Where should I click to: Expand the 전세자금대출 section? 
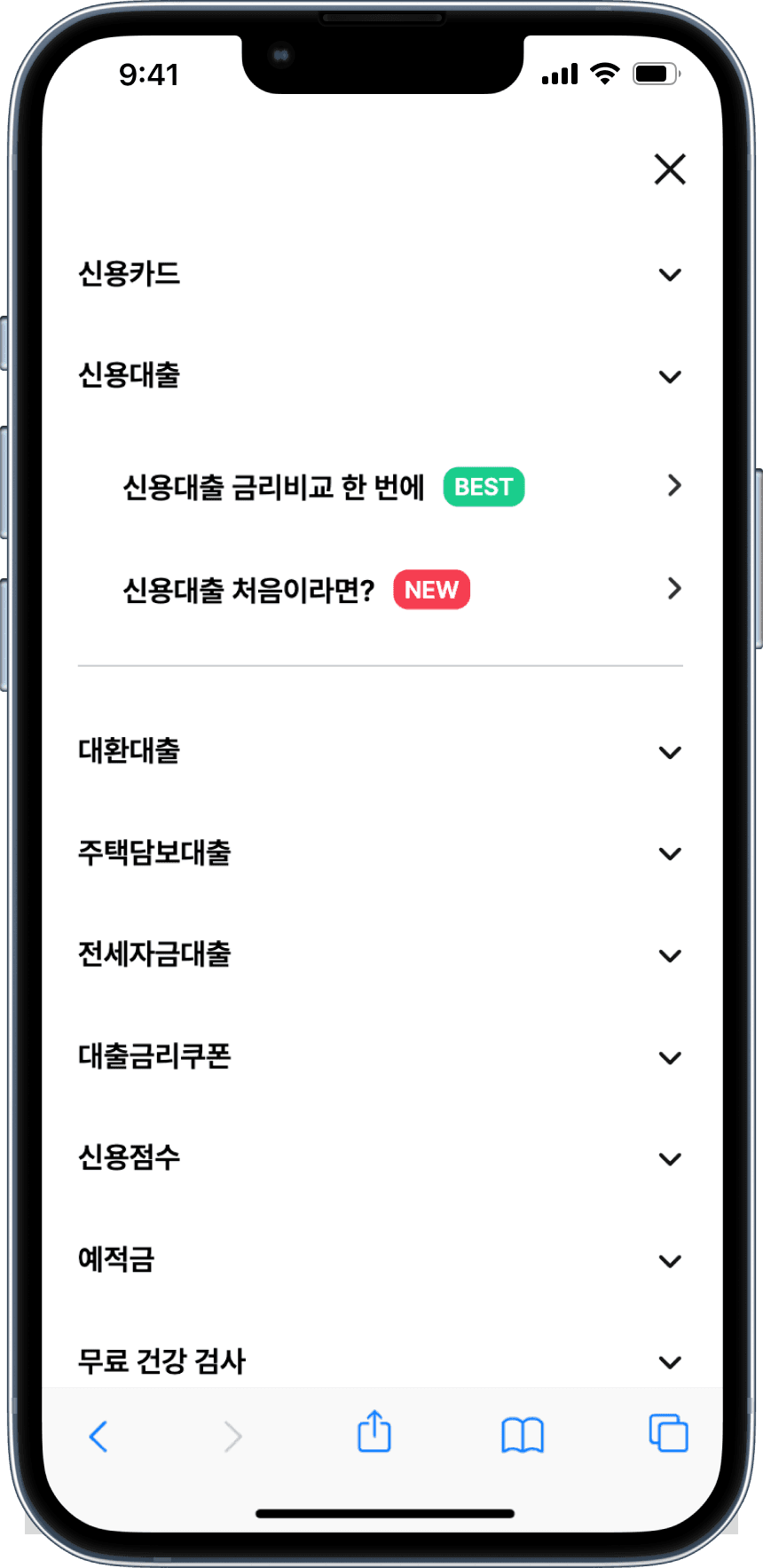pos(670,955)
